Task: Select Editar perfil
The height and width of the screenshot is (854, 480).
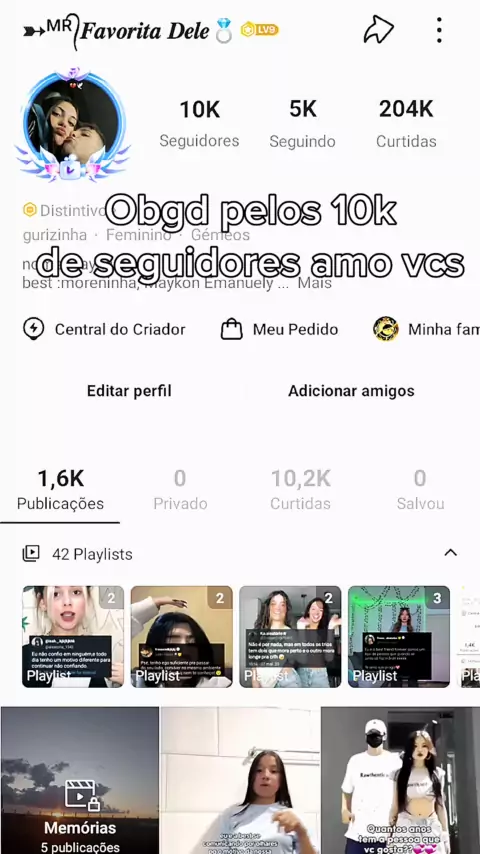Action: click(129, 391)
